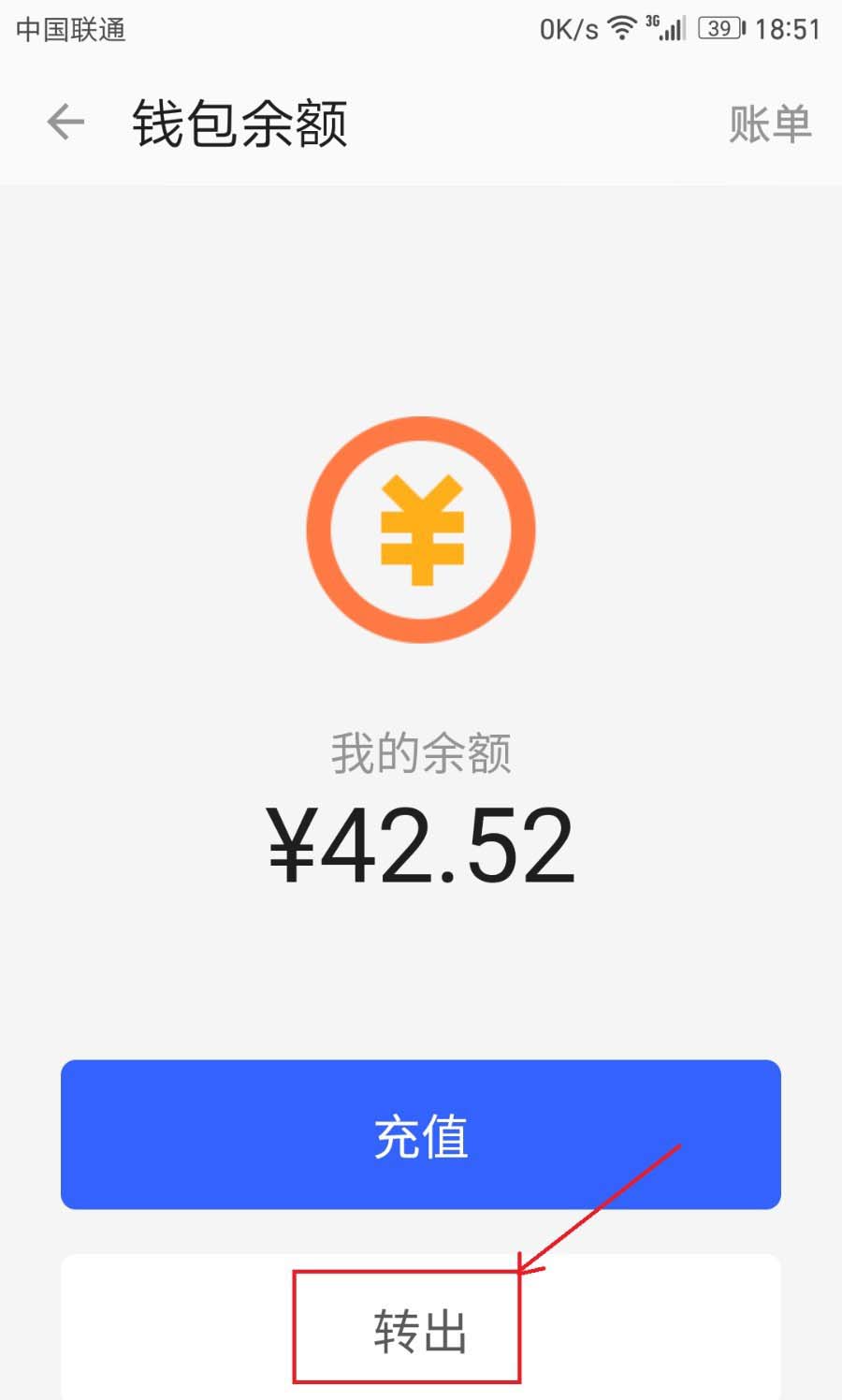The image size is (842, 1400).
Task: Tap the back arrow to leave wallet balance
Action: (x=64, y=122)
